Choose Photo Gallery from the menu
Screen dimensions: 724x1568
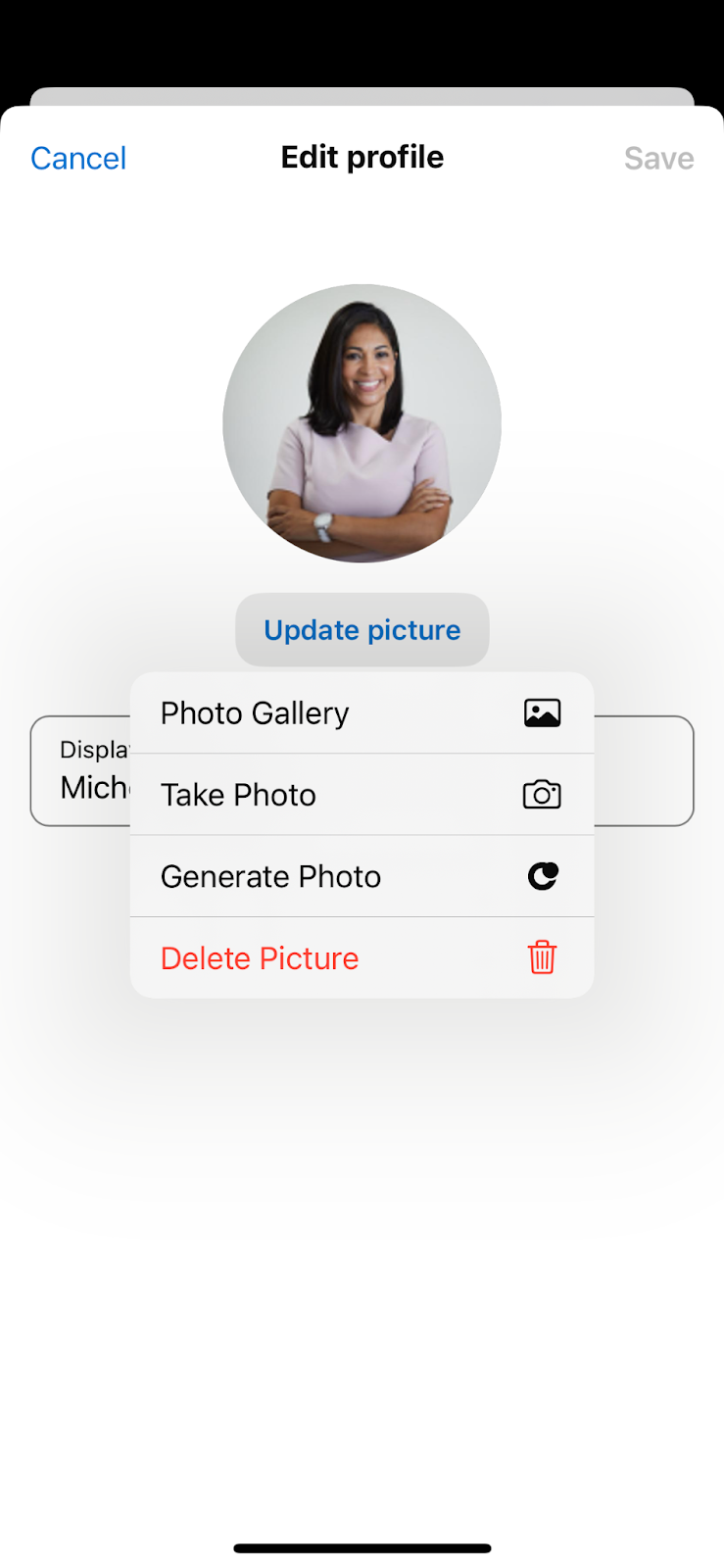tap(362, 713)
